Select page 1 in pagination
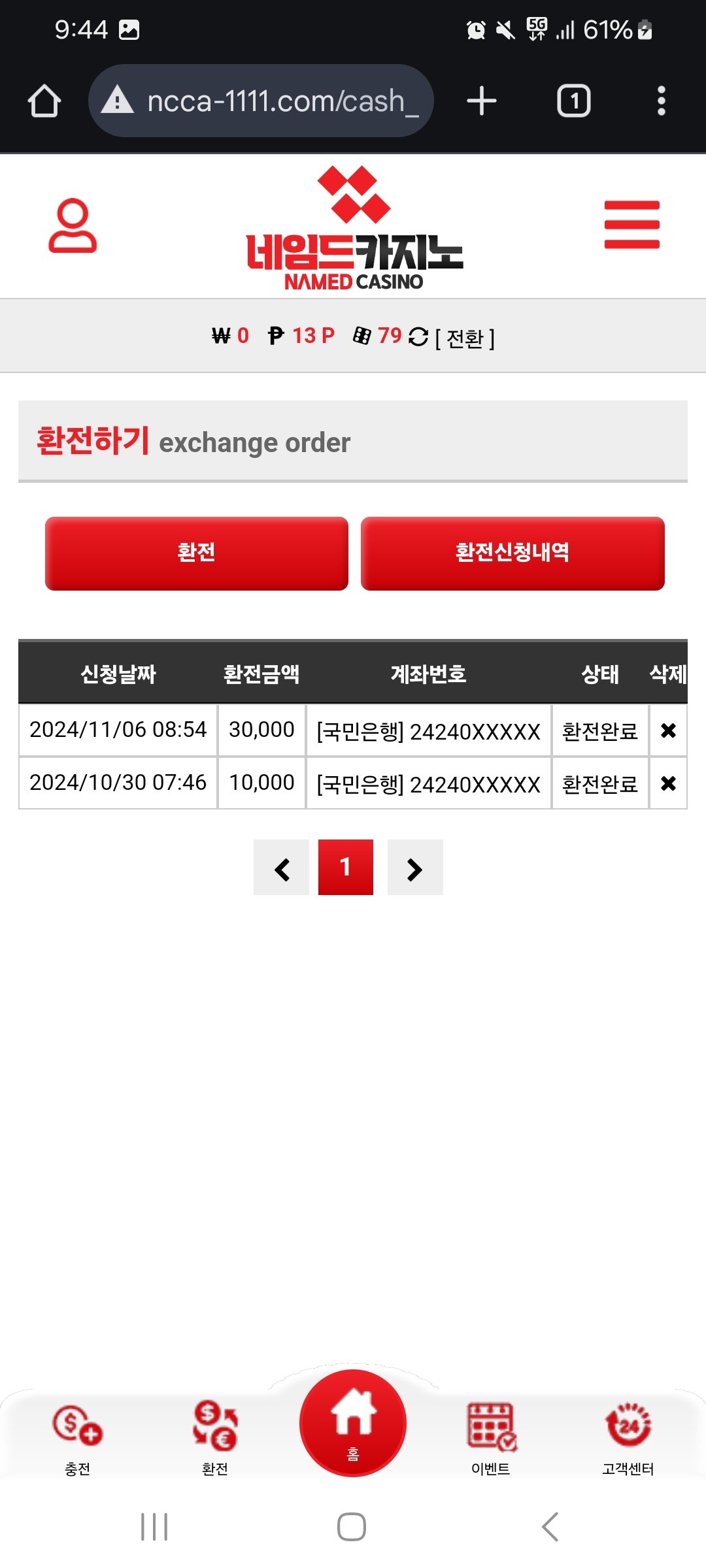This screenshot has width=706, height=1568. click(x=345, y=868)
